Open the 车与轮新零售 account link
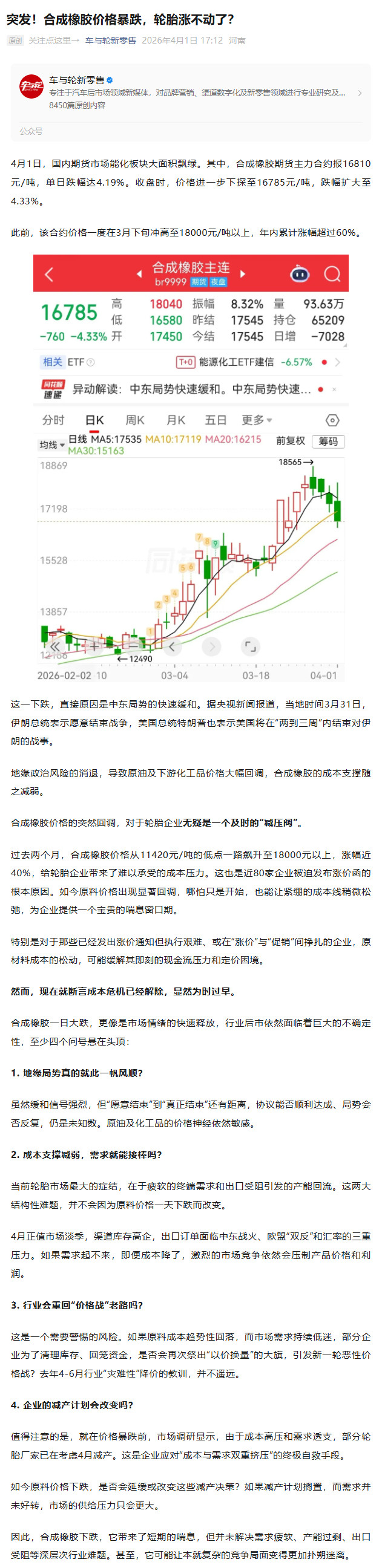This screenshot has height=1568, width=382. (x=110, y=41)
